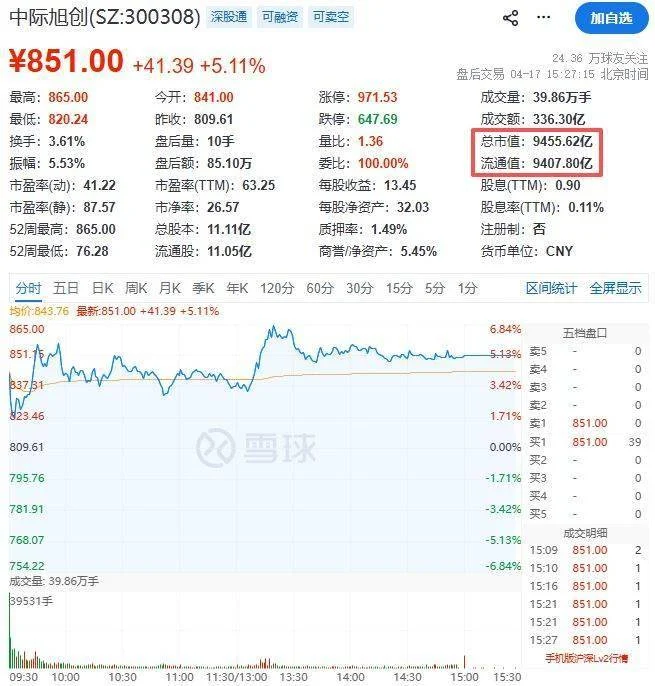Choose the 60分 interval
Image resolution: width=655 pixels, height=686 pixels.
pyautogui.click(x=319, y=288)
